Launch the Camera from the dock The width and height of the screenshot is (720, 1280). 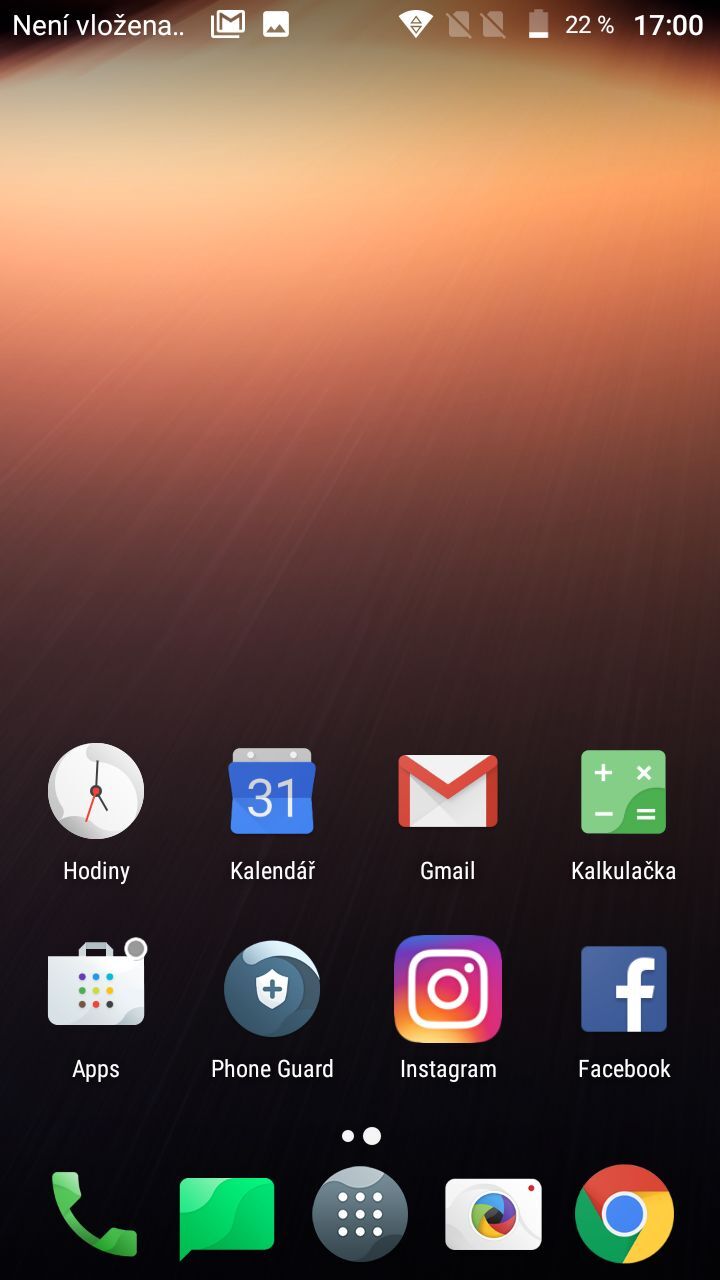(x=492, y=1213)
